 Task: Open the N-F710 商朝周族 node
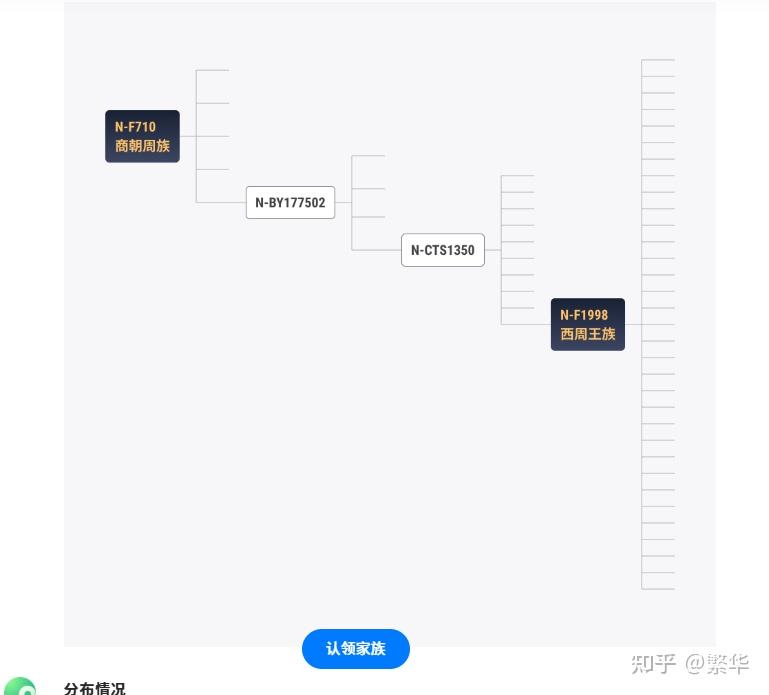click(142, 136)
